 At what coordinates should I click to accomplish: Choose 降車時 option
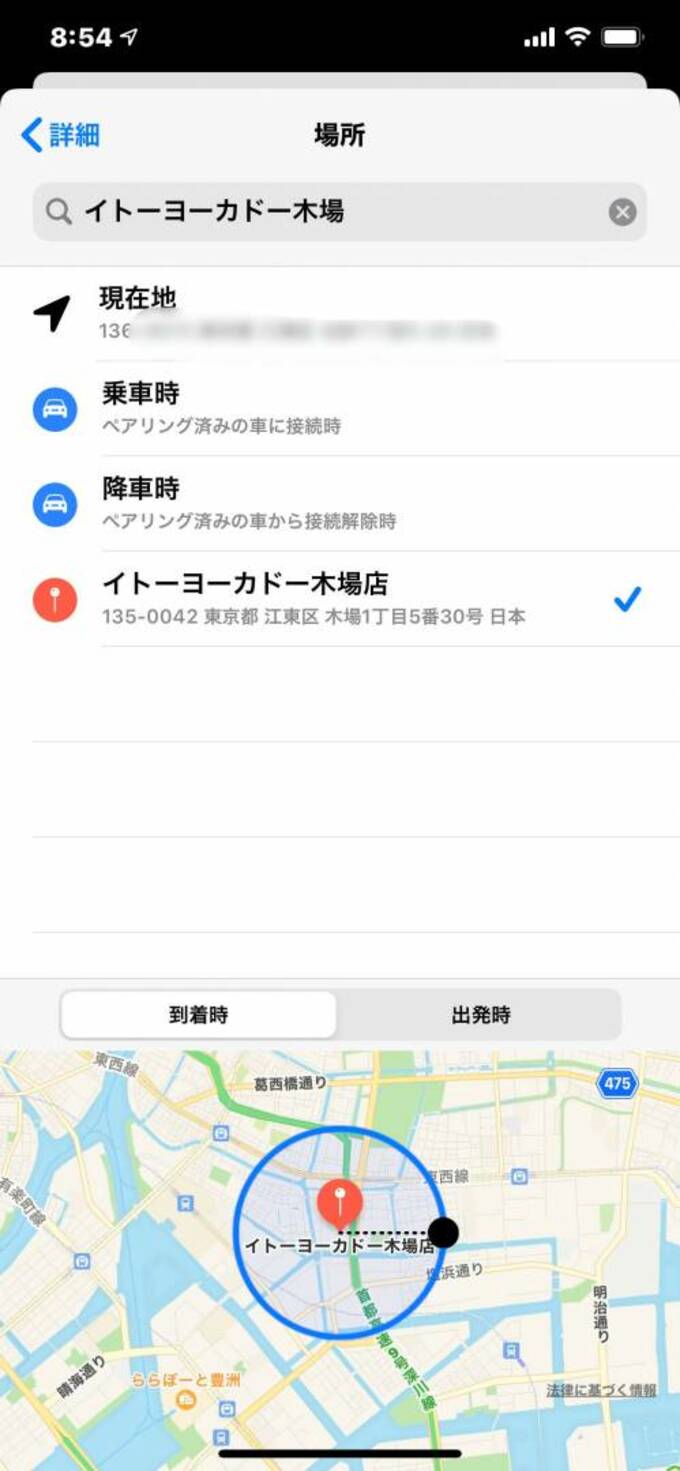point(340,503)
